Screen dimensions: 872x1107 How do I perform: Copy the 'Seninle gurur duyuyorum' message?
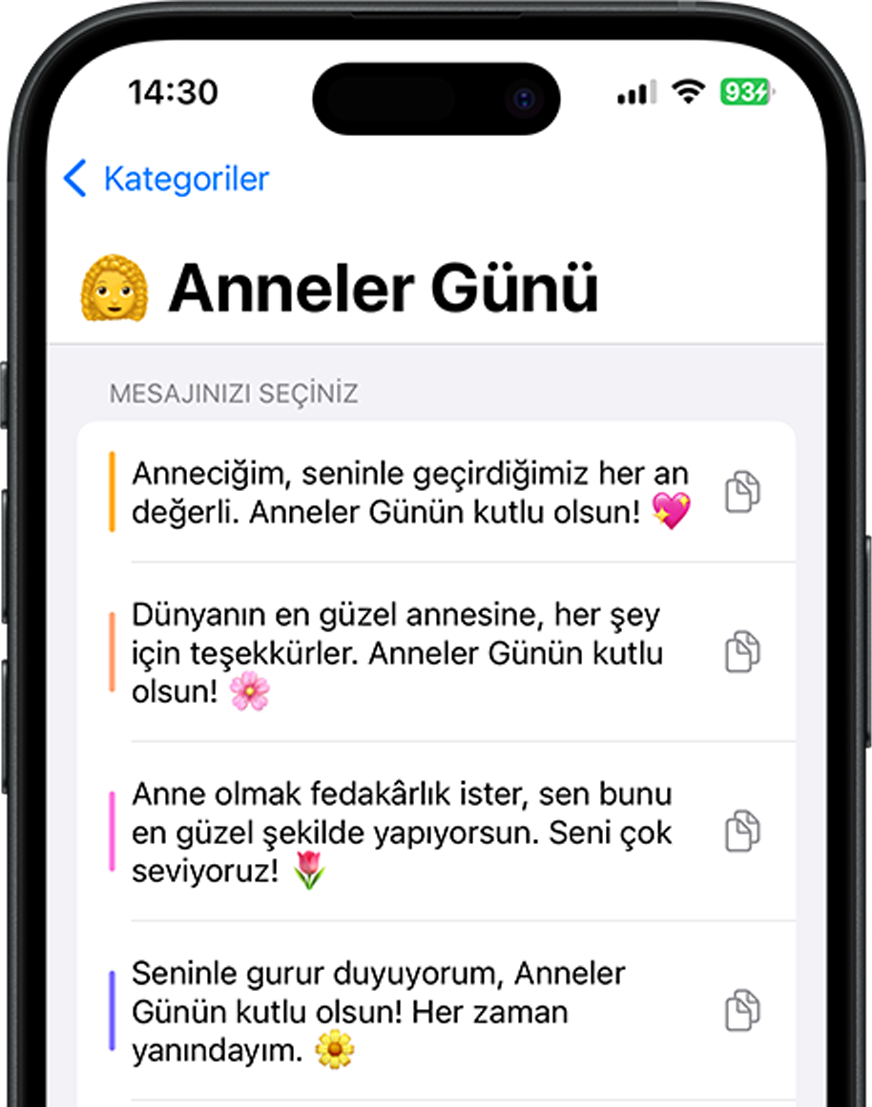742,1010
